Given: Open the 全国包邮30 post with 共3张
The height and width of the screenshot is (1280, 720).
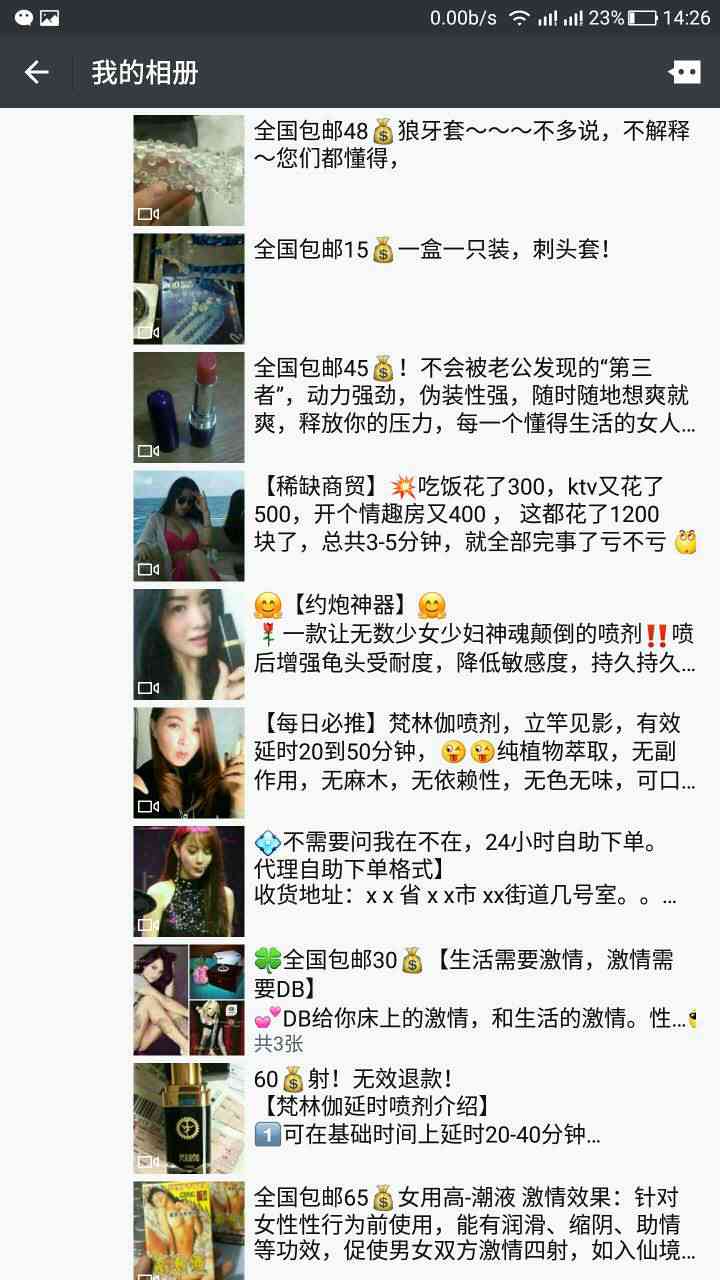Looking at the screenshot, I should coord(417,1000).
